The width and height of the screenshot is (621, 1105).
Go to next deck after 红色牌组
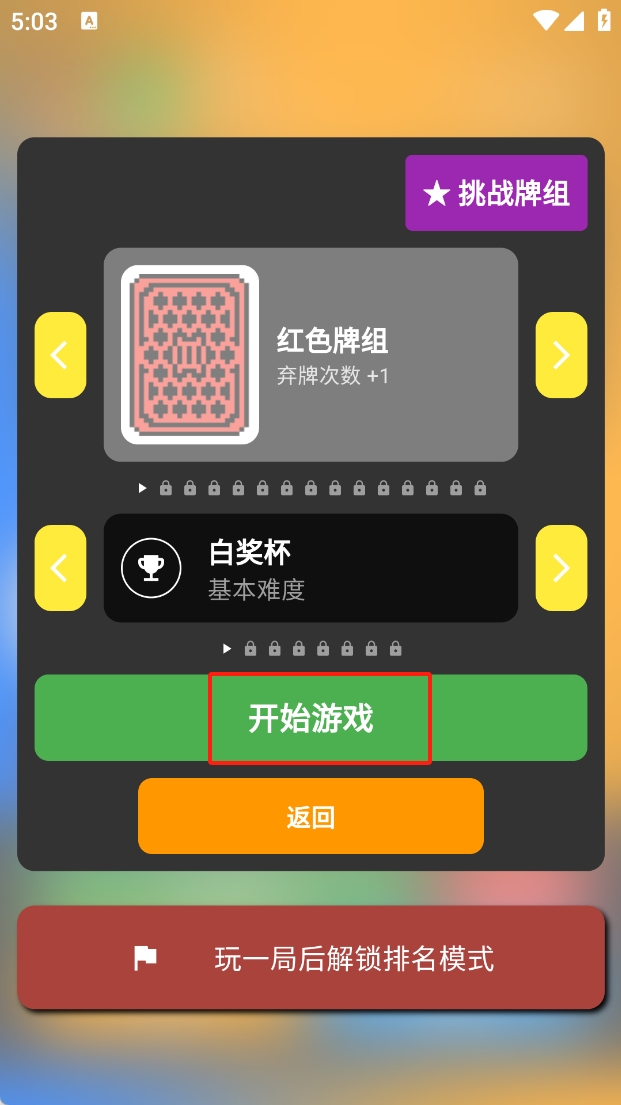pos(561,355)
